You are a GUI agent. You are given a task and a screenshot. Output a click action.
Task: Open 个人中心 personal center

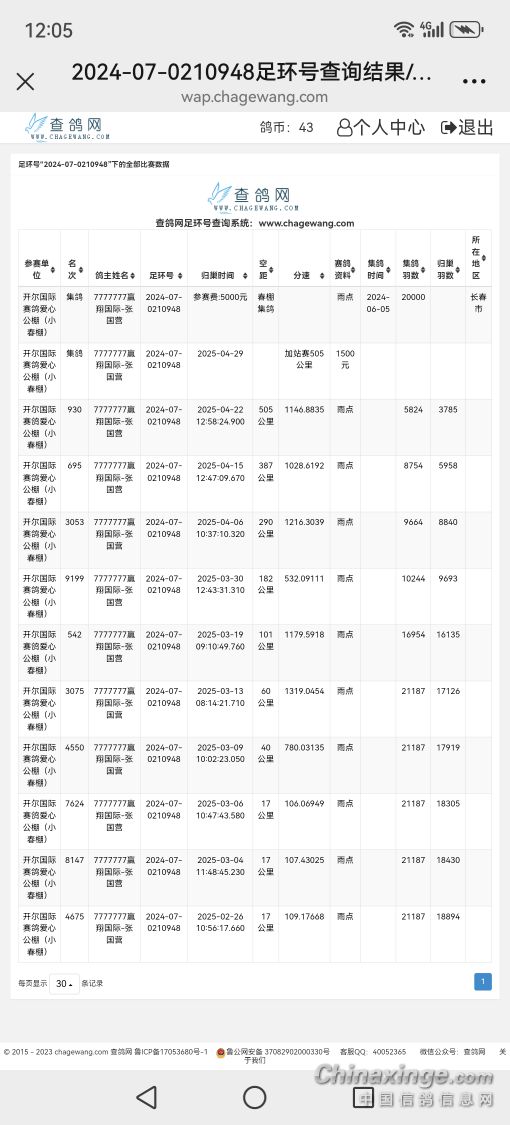coord(381,128)
